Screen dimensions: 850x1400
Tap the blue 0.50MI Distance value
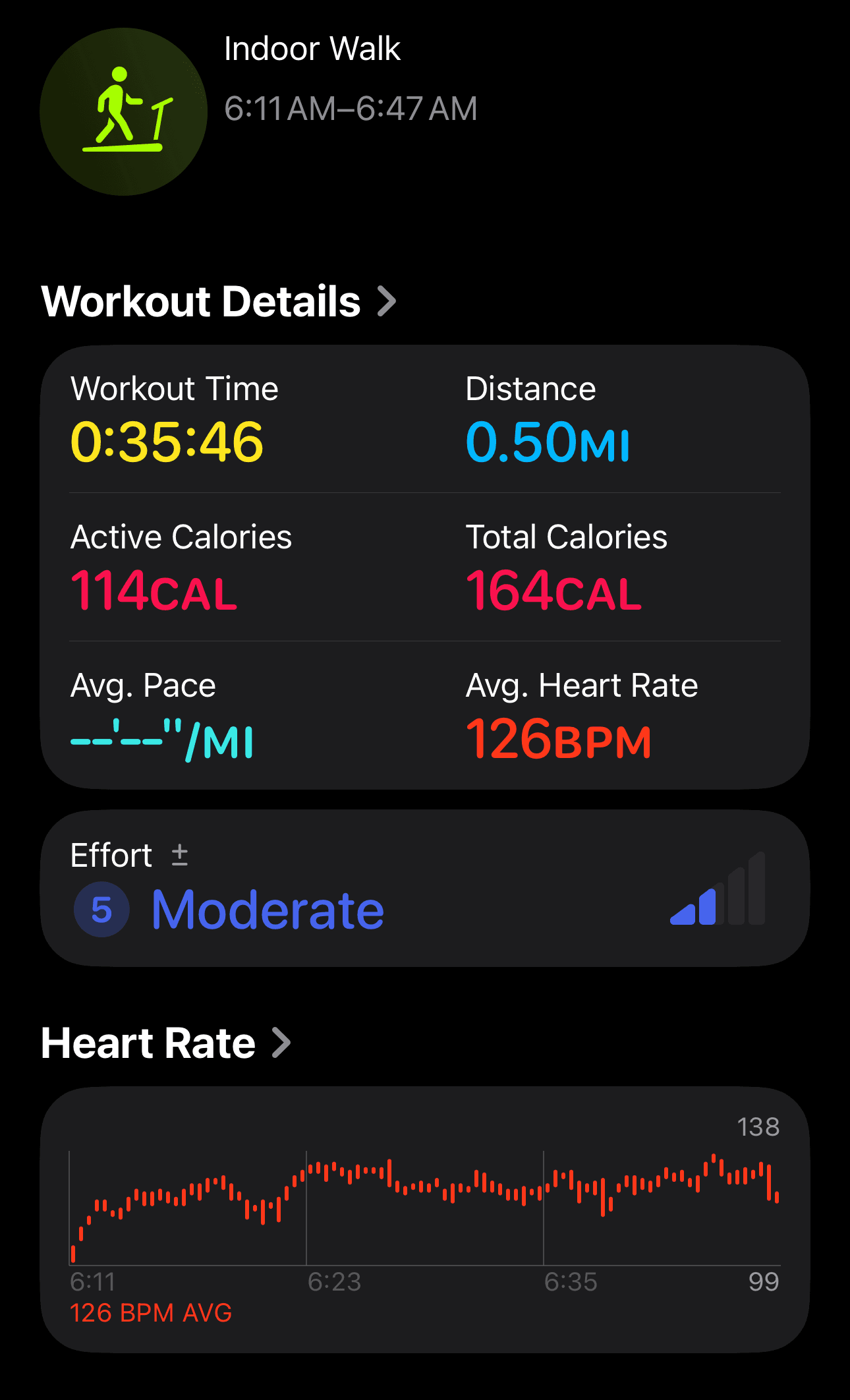point(547,442)
